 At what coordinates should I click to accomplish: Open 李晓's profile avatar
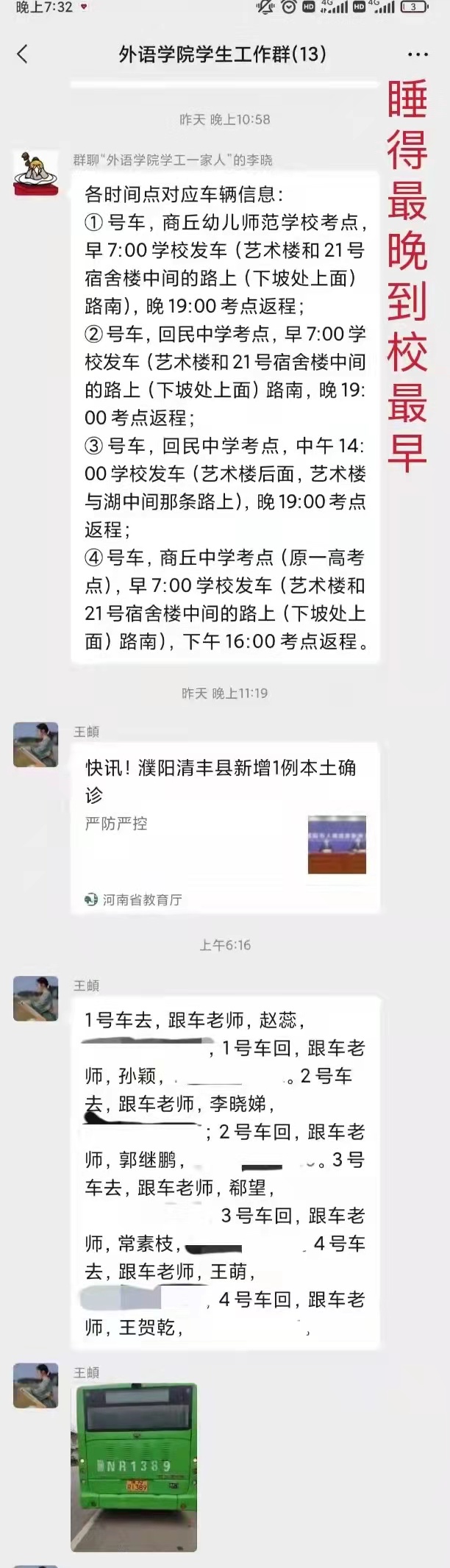(x=35, y=174)
